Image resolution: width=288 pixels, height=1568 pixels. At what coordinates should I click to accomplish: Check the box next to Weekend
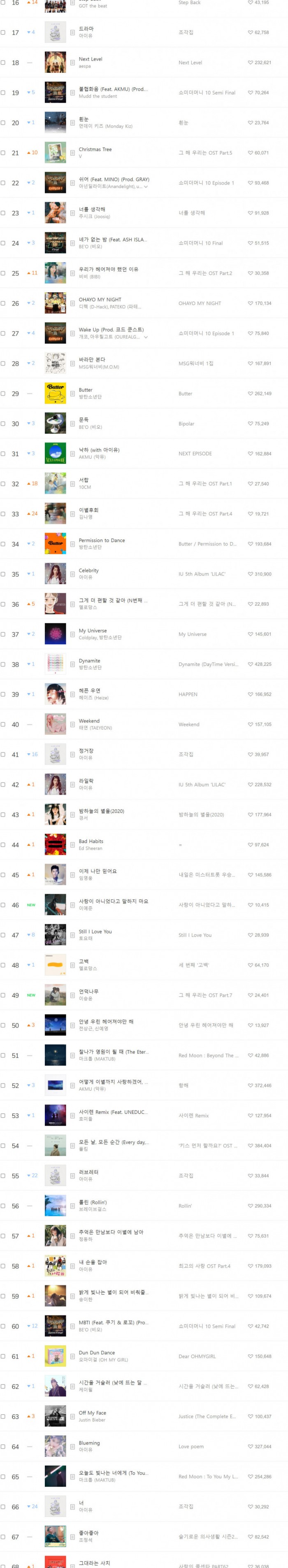coord(3,725)
